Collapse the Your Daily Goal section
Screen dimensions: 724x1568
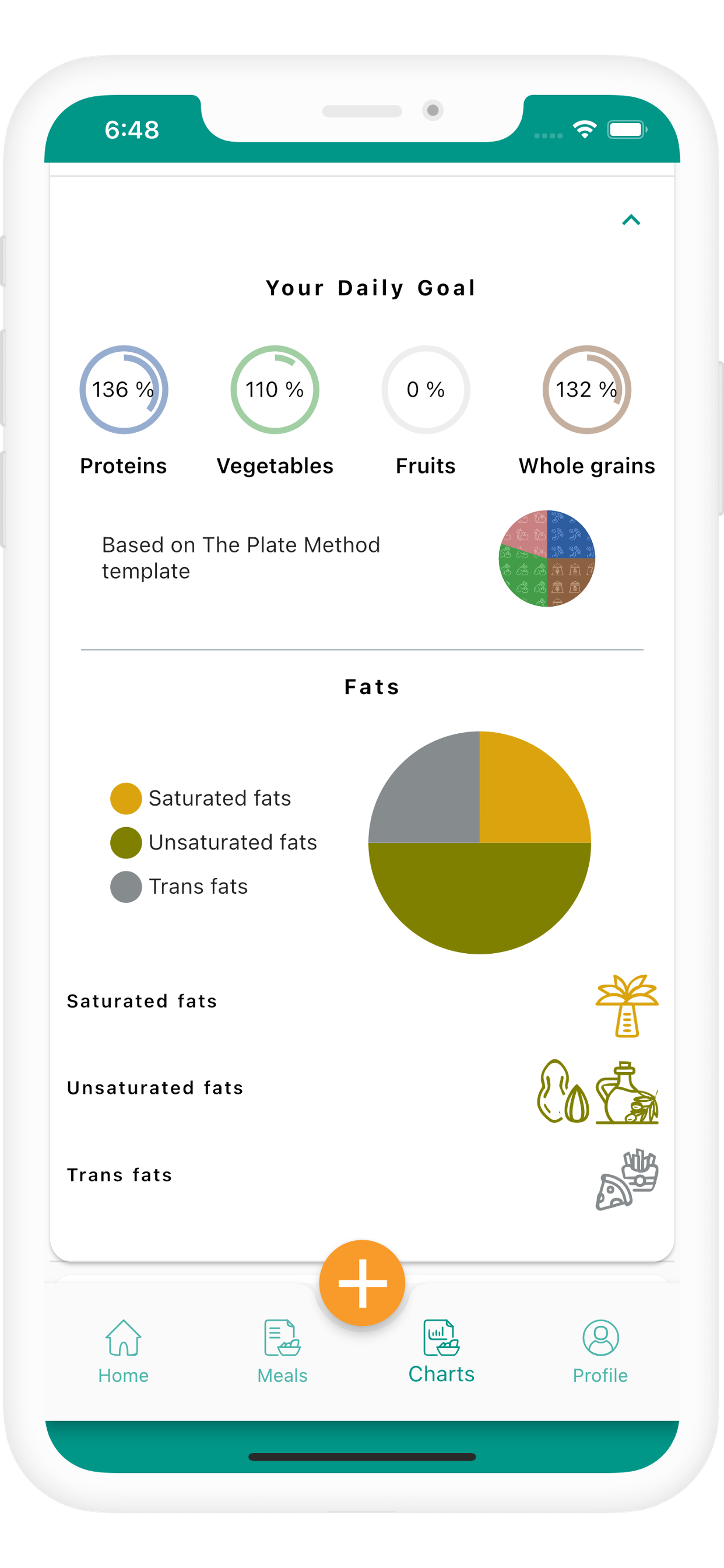tap(631, 220)
